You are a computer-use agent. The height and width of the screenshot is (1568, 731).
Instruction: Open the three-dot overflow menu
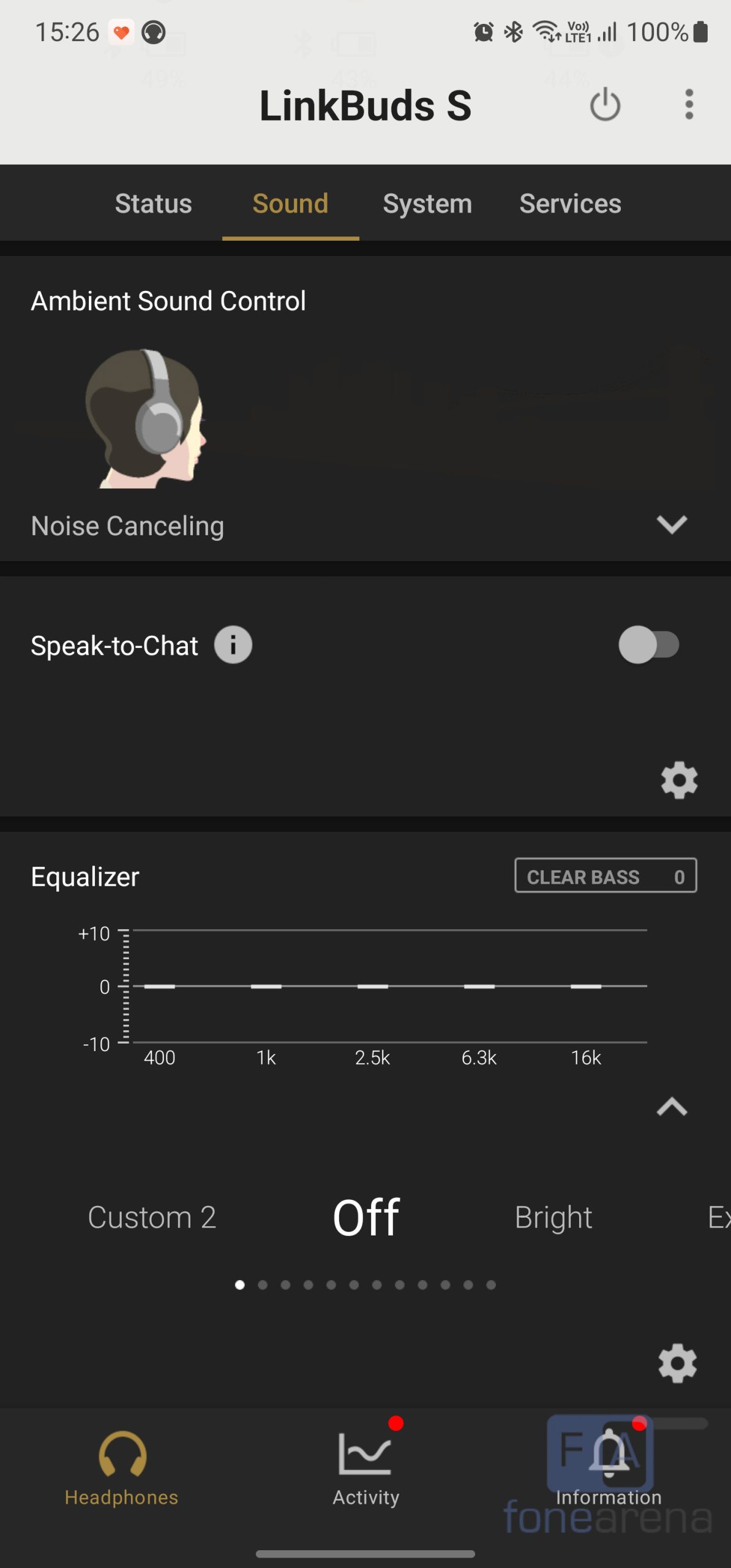pyautogui.click(x=689, y=105)
